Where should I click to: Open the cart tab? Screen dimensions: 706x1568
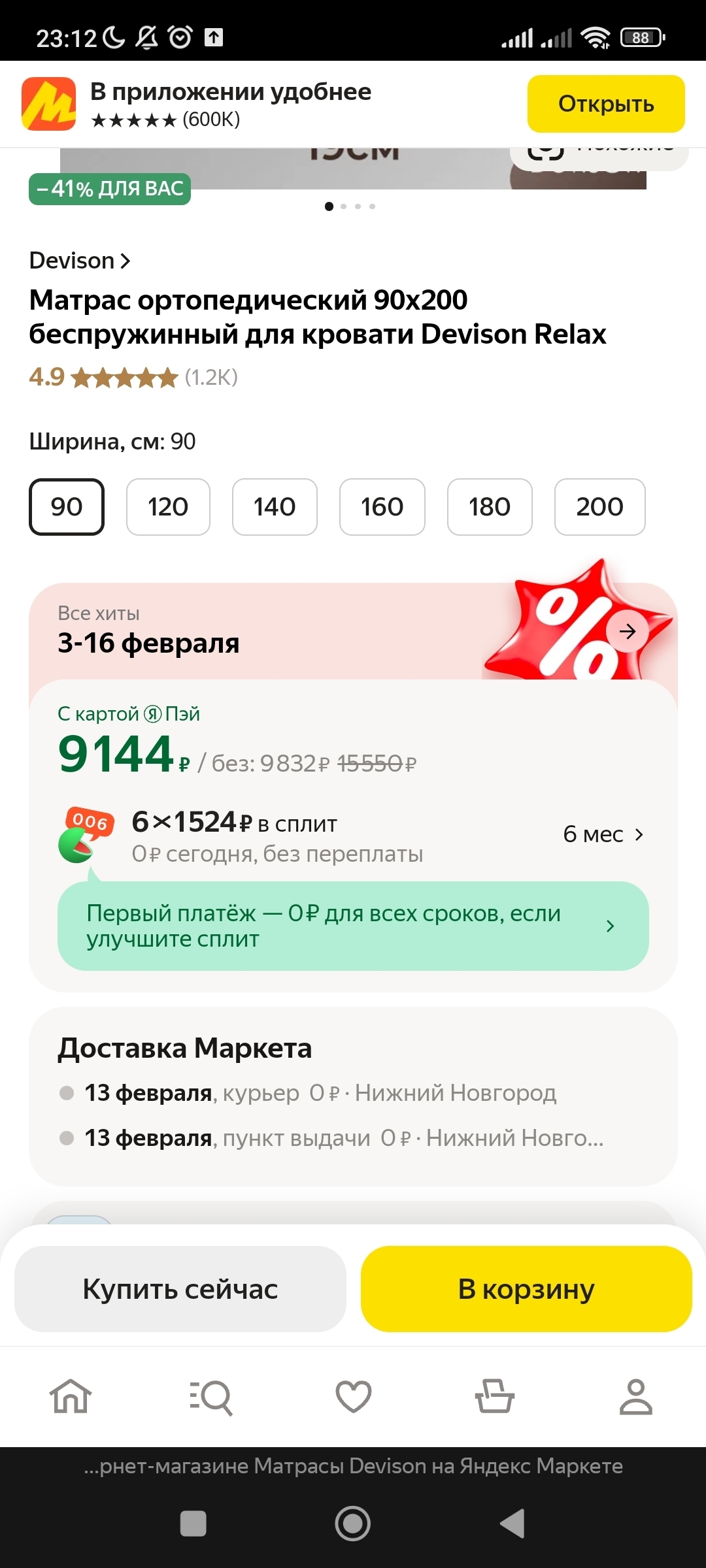click(494, 1396)
